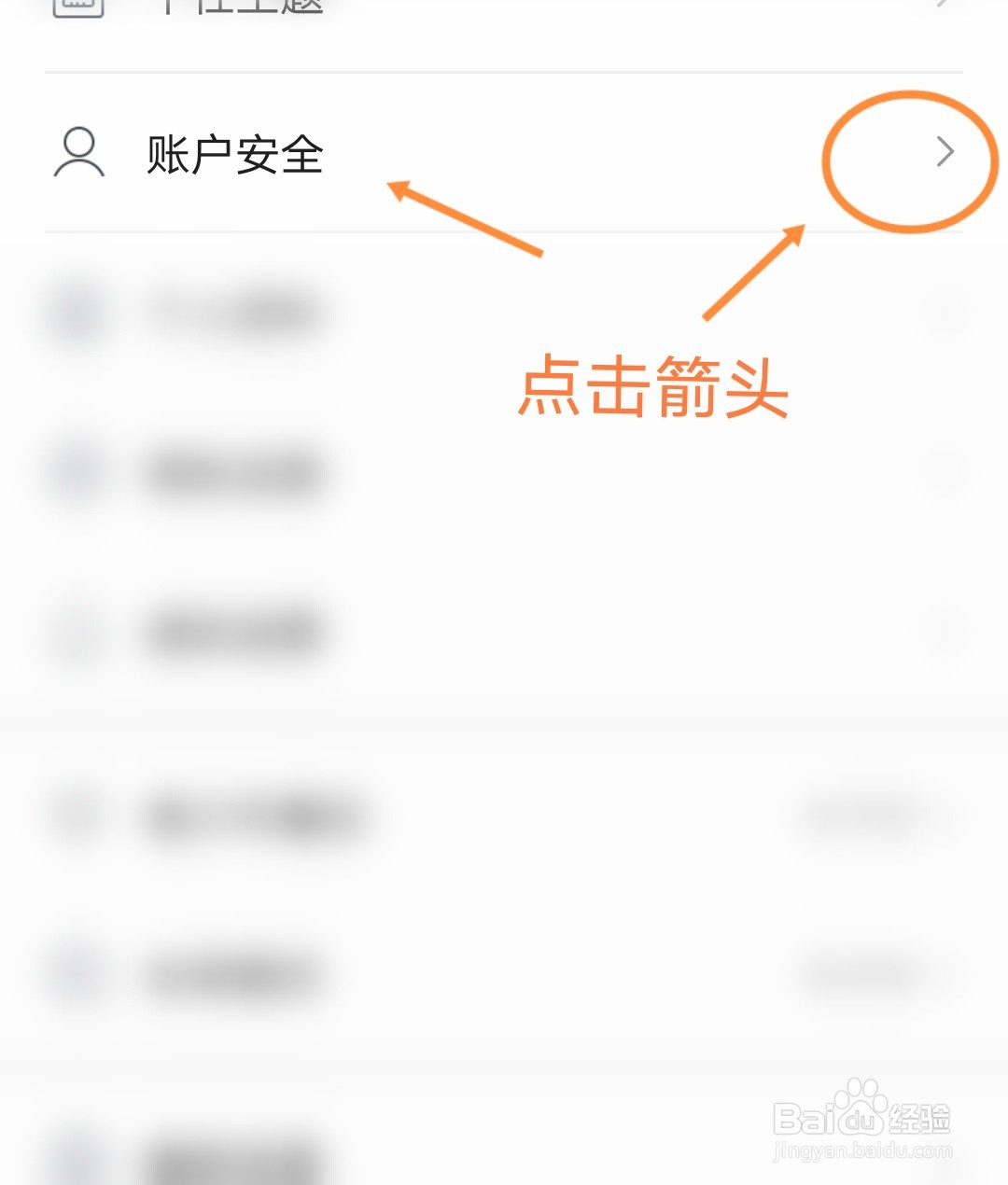Tap the icon beside the fourth blurred entry

(x=78, y=816)
